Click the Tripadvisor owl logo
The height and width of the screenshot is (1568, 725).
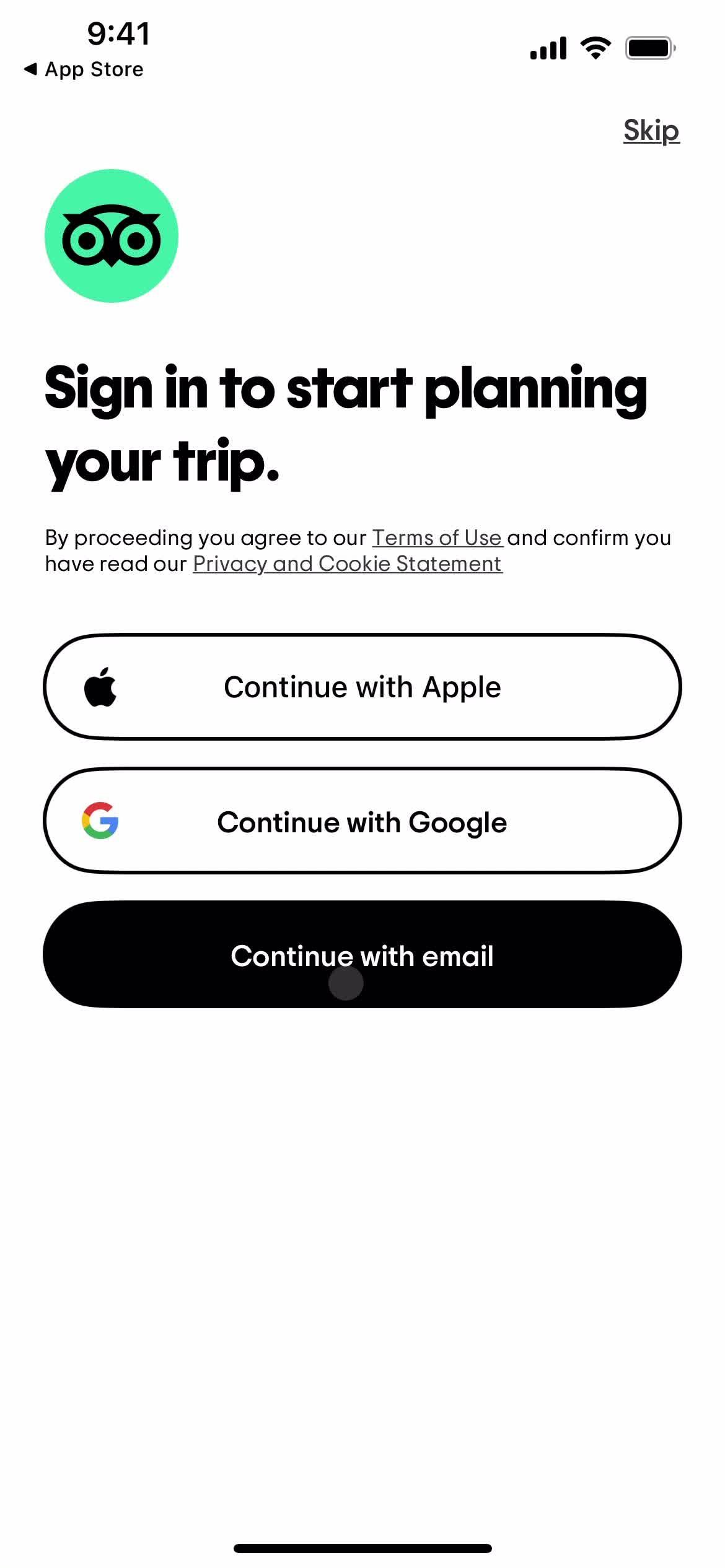click(112, 237)
